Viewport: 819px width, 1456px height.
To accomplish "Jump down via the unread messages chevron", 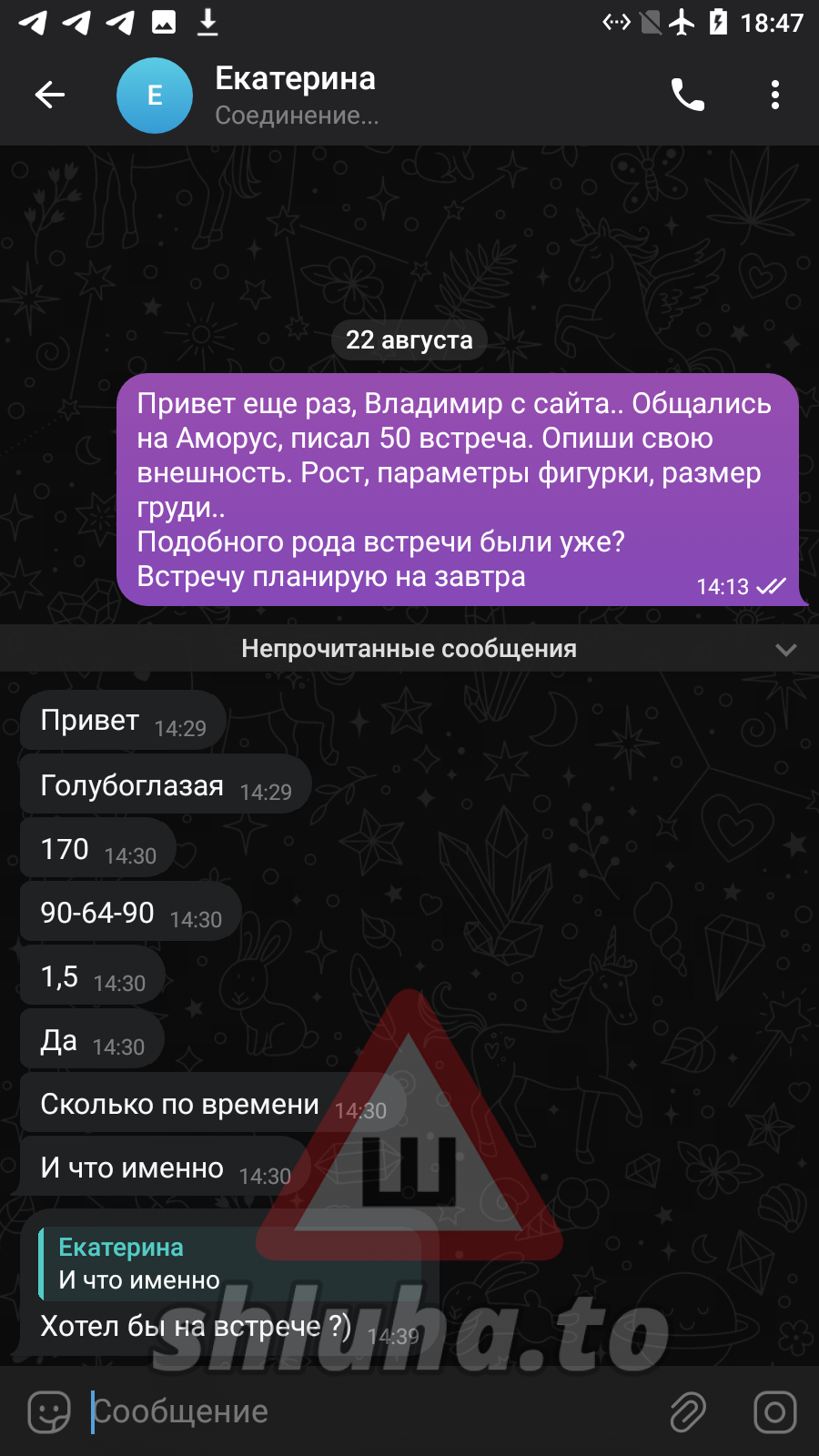I will click(785, 650).
